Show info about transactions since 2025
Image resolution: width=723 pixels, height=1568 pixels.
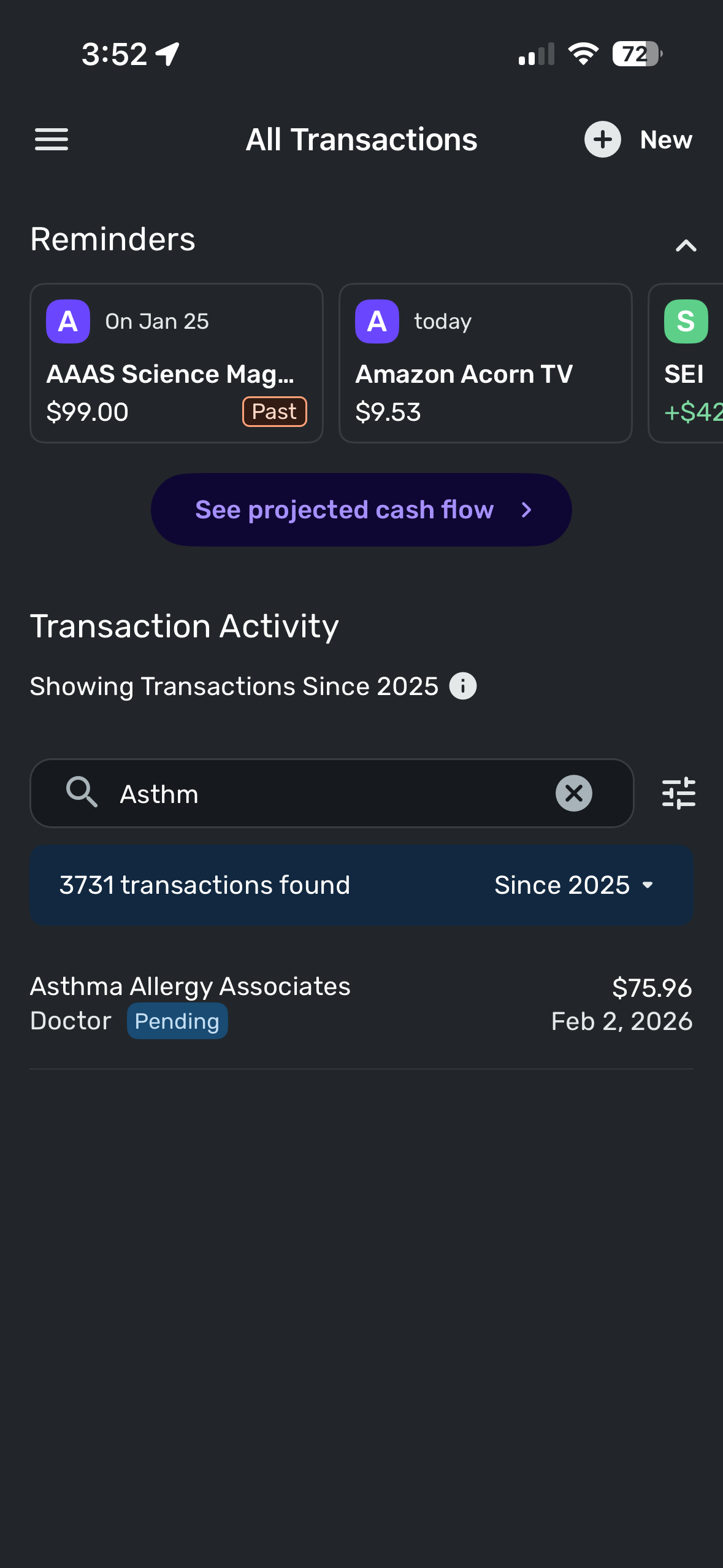(463, 686)
